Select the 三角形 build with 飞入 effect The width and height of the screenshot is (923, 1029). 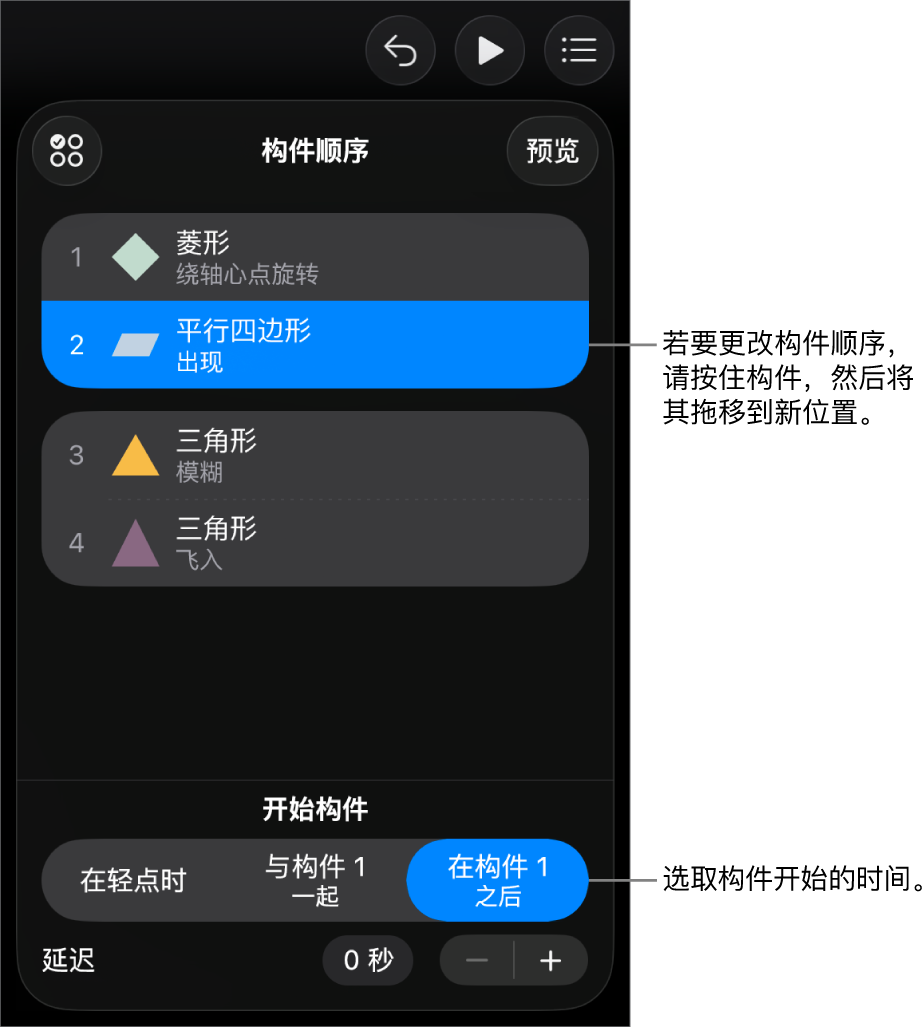tap(300, 542)
